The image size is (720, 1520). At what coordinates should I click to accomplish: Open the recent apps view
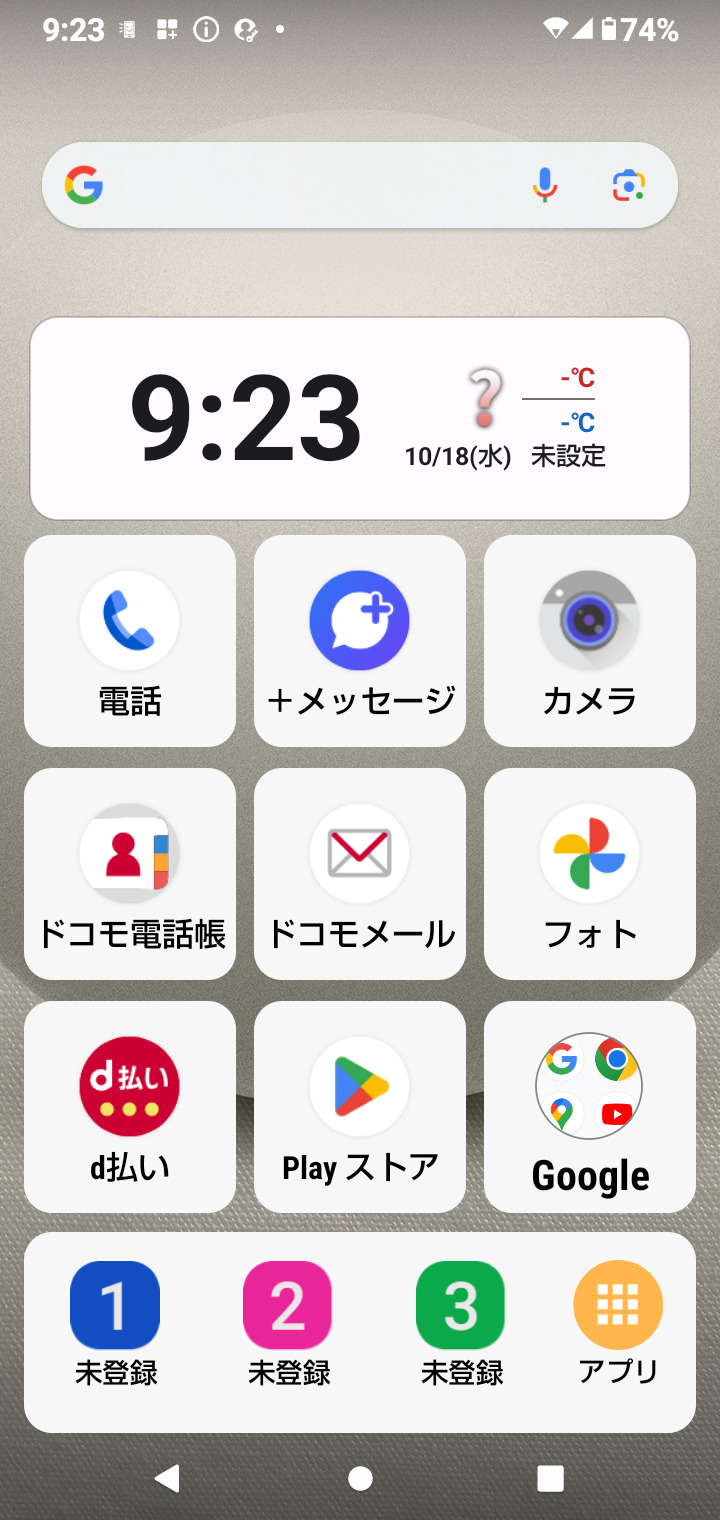(x=550, y=1478)
